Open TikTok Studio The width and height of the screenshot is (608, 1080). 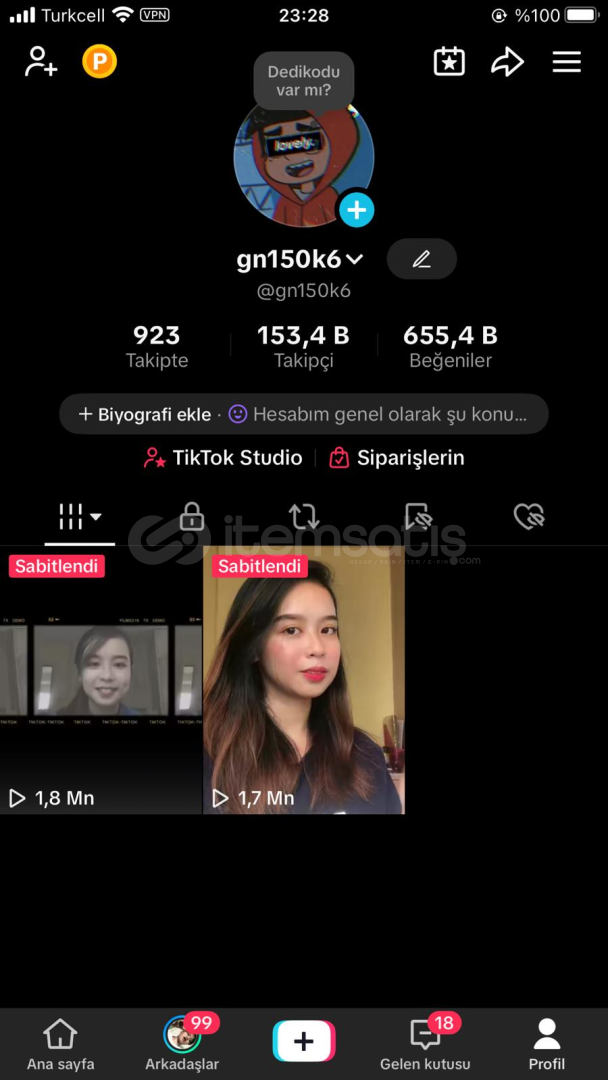222,458
